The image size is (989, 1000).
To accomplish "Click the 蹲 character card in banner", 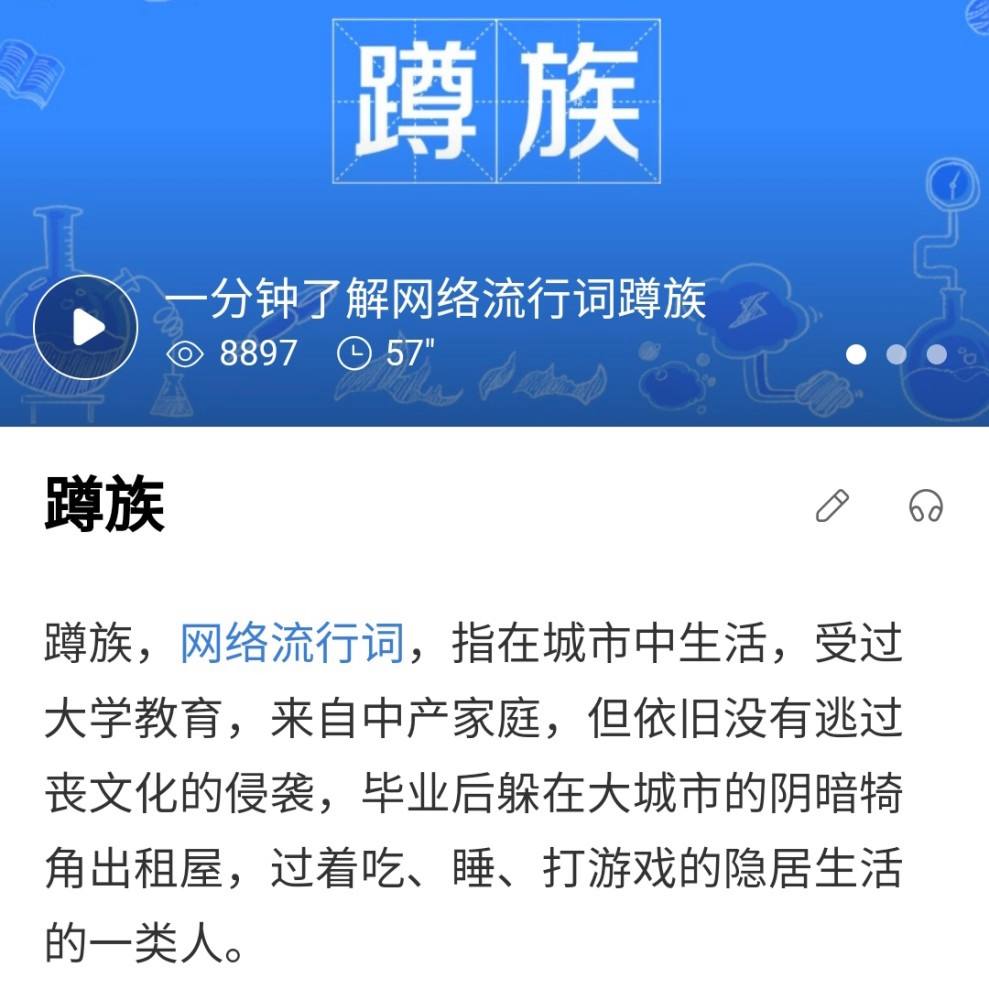I will click(415, 100).
